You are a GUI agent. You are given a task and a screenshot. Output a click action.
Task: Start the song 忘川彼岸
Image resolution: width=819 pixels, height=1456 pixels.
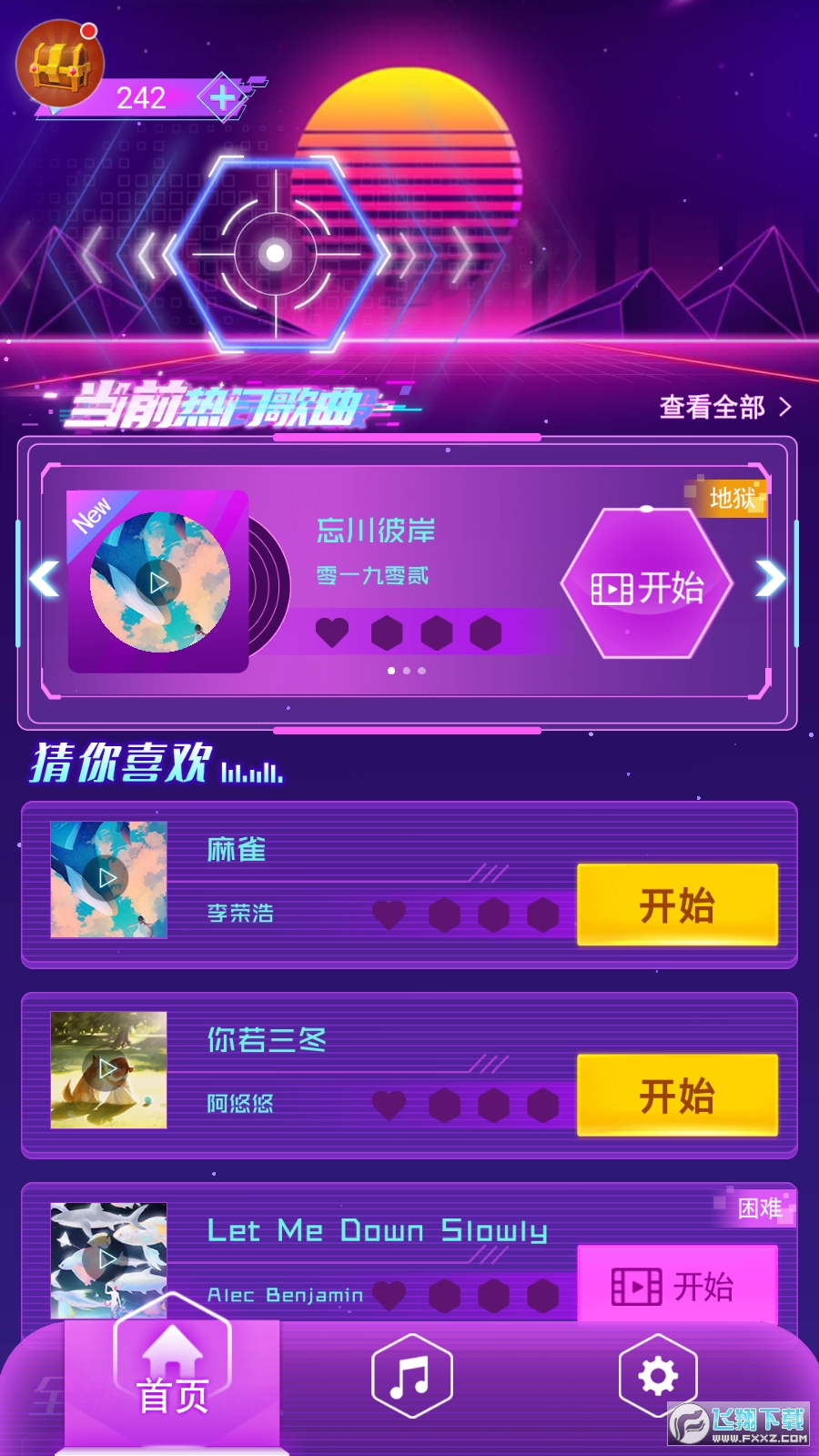tap(647, 587)
